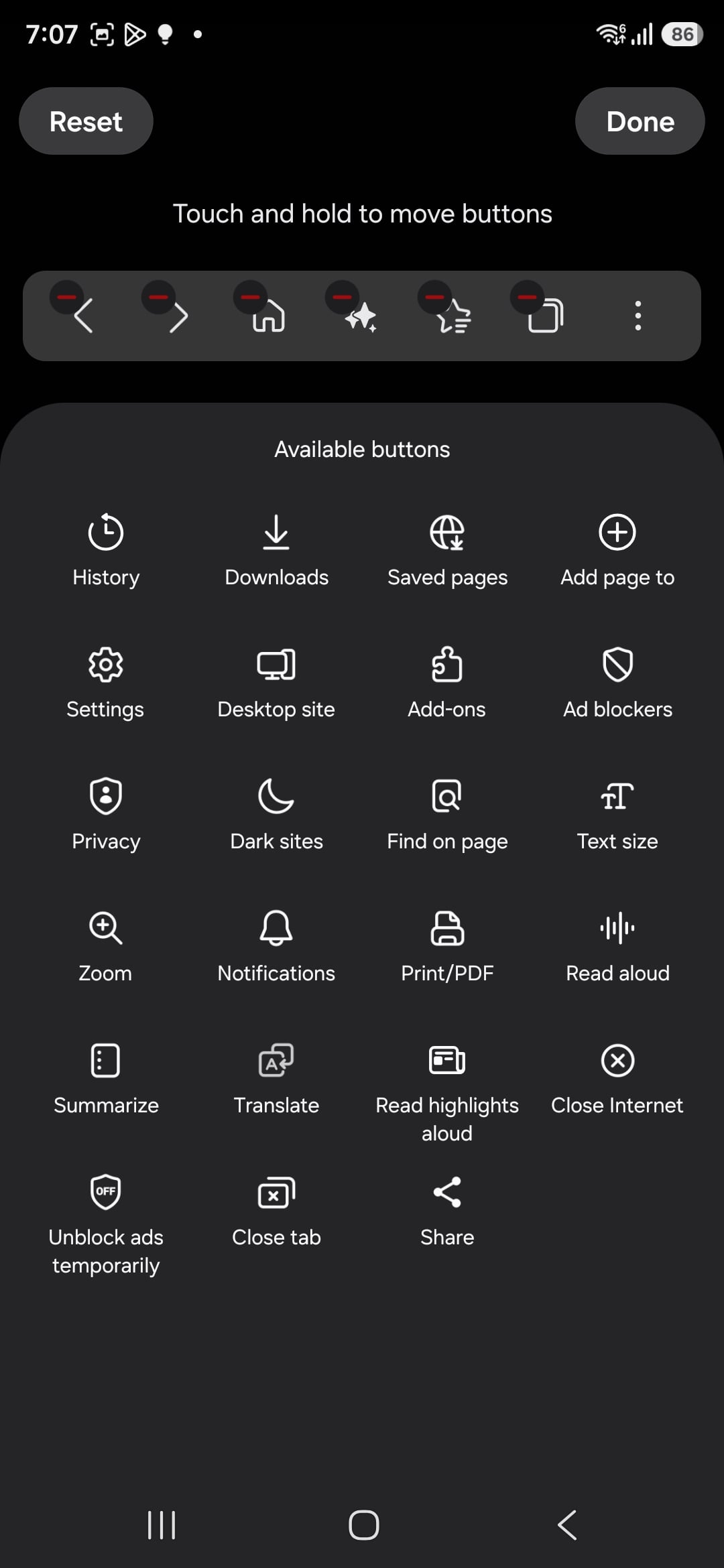Select the Ad blockers shield icon
The height and width of the screenshot is (1568, 724).
tap(617, 665)
